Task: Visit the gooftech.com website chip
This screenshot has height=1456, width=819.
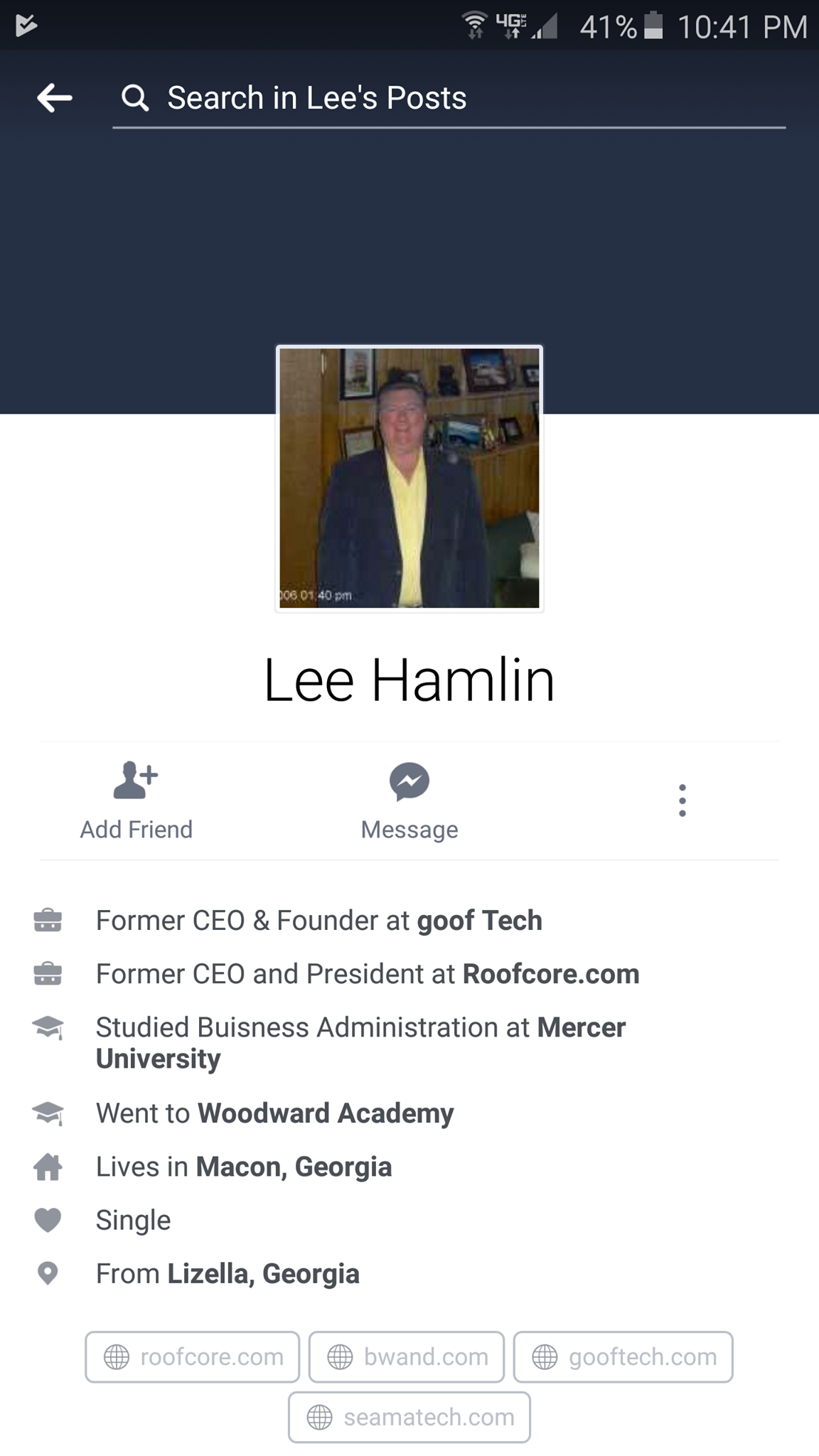Action: (x=623, y=1356)
